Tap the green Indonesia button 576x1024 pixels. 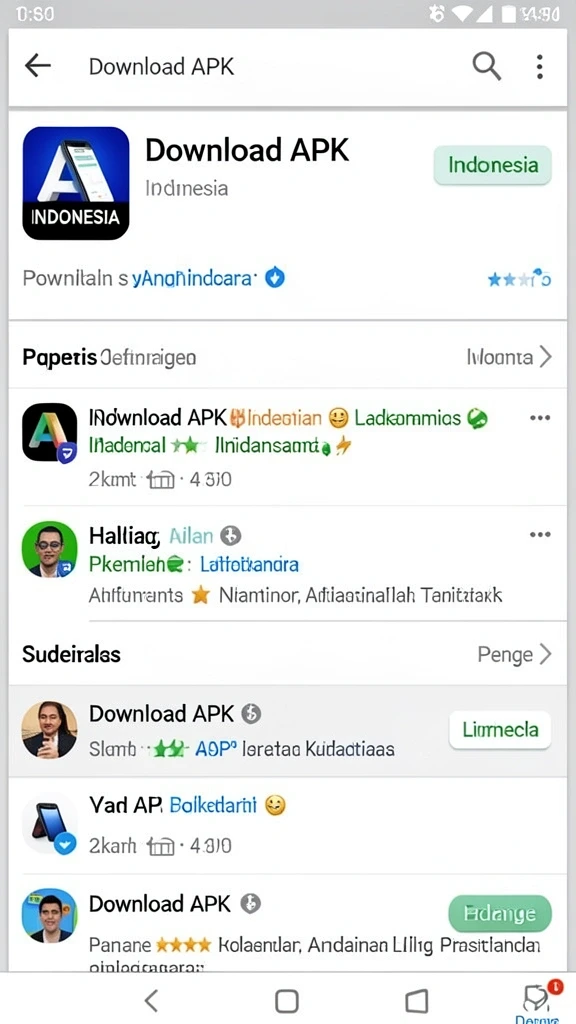(492, 165)
